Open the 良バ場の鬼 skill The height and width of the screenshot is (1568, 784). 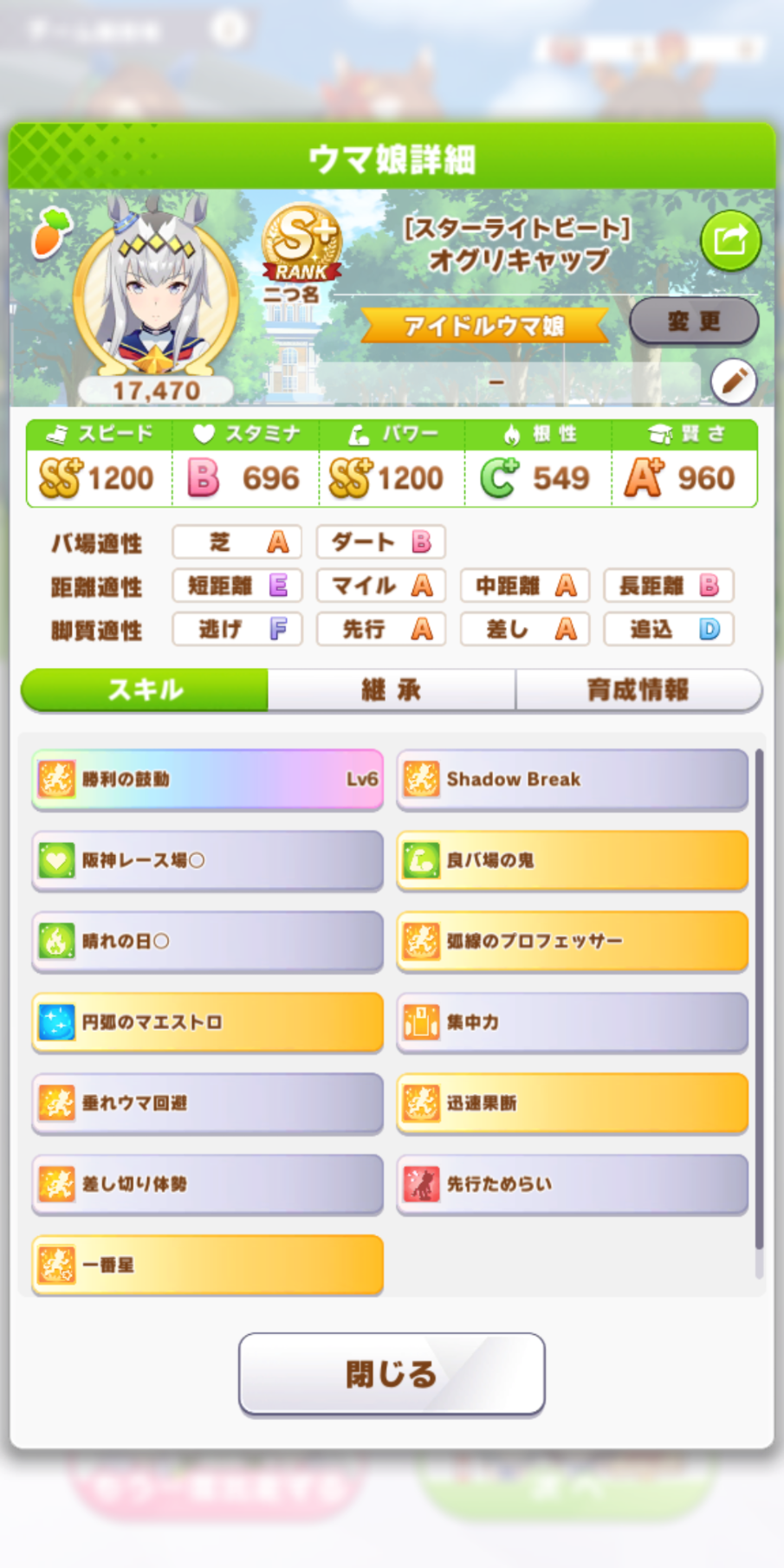pos(573,860)
